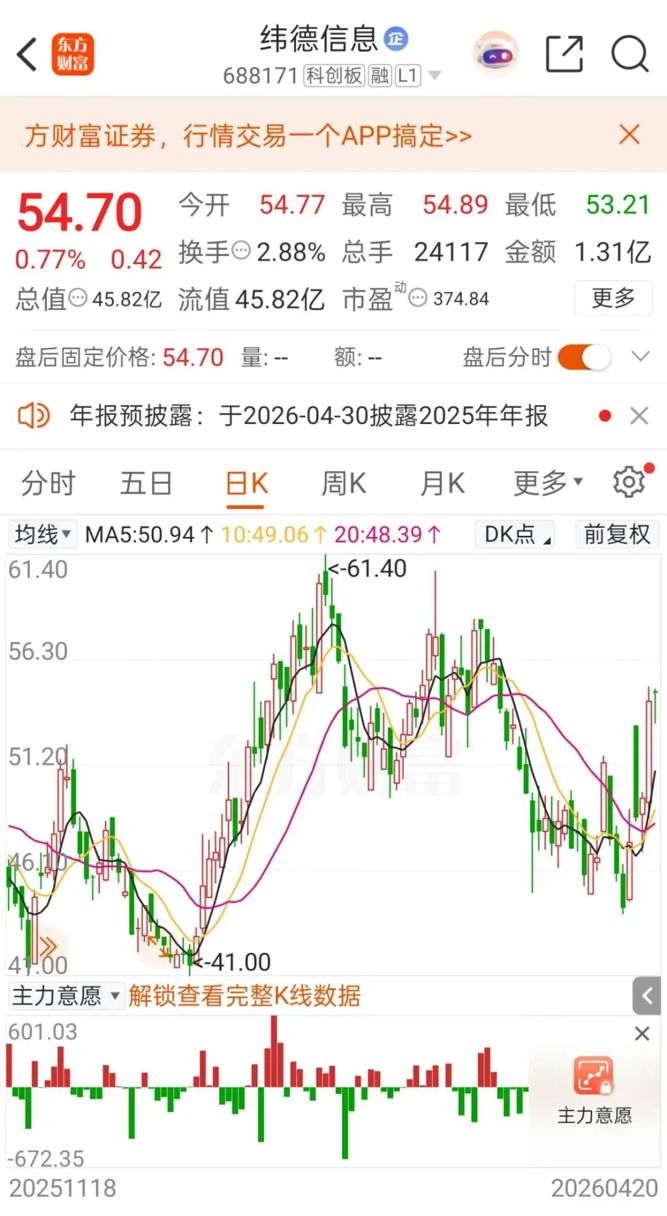Open the 更多 chart period dropdown
The height and width of the screenshot is (1216, 667).
(x=547, y=484)
